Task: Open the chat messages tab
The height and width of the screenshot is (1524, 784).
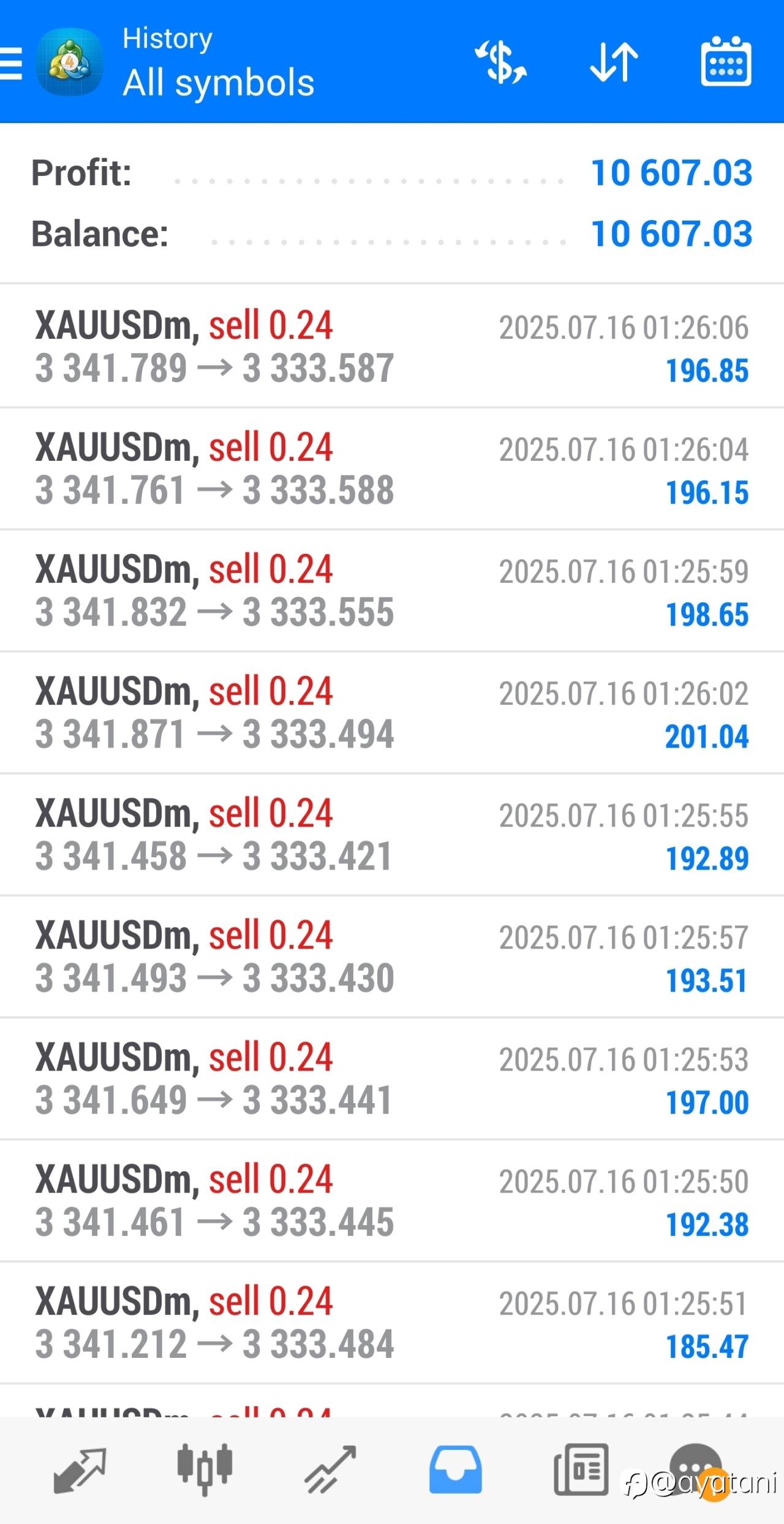Action: click(695, 1470)
